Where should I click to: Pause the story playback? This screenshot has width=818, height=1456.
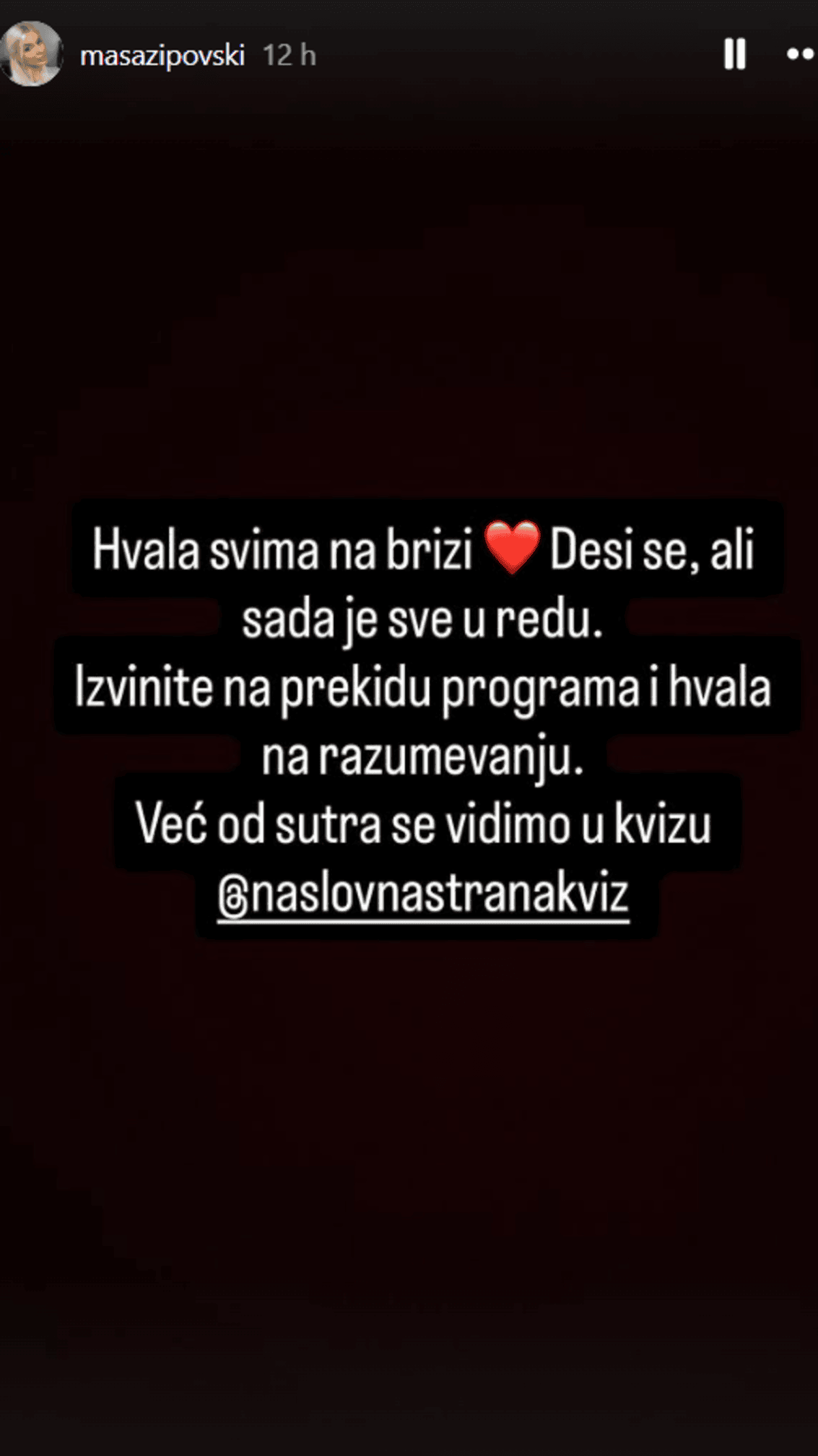[734, 54]
